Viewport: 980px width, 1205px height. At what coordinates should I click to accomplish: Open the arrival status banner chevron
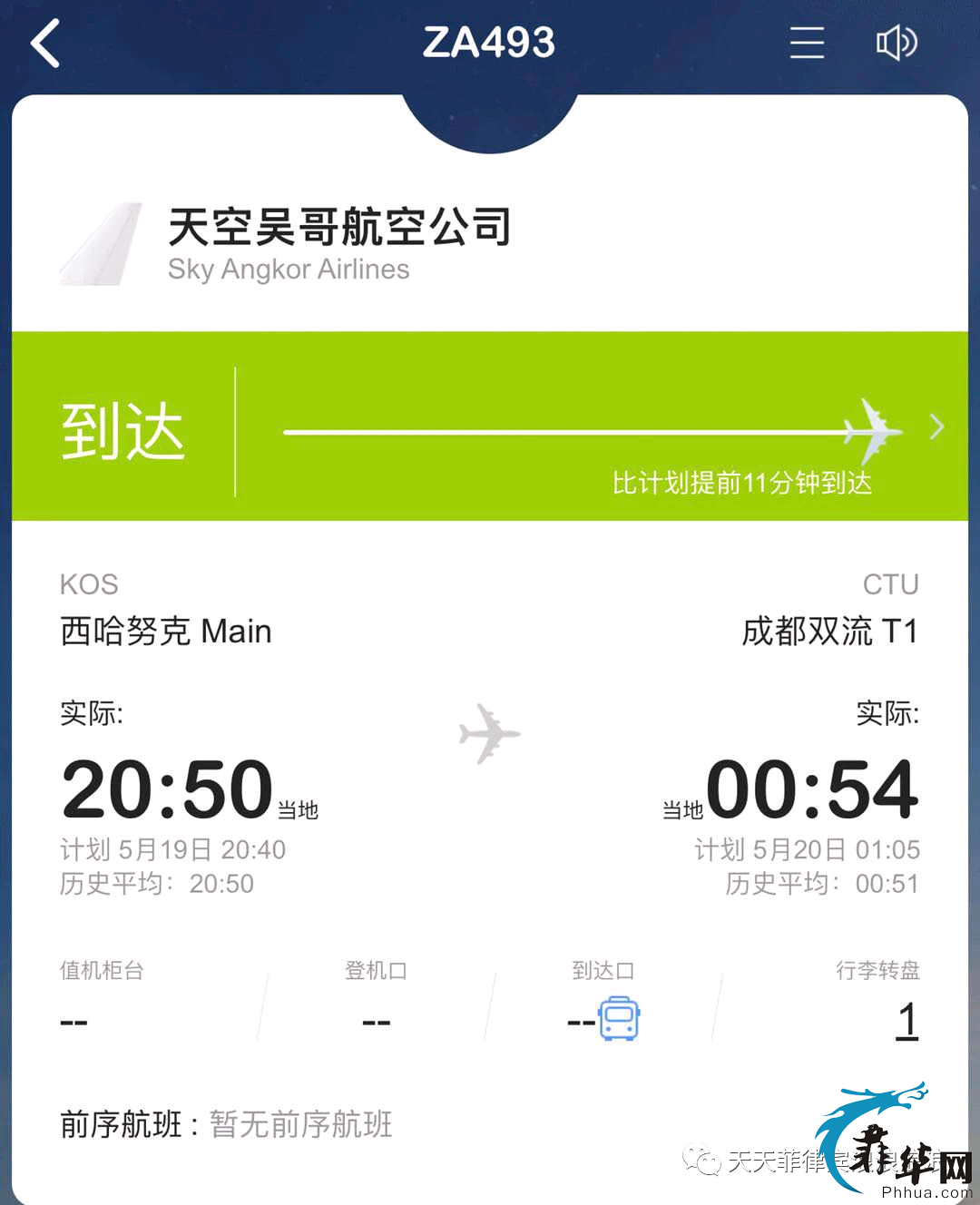[936, 427]
